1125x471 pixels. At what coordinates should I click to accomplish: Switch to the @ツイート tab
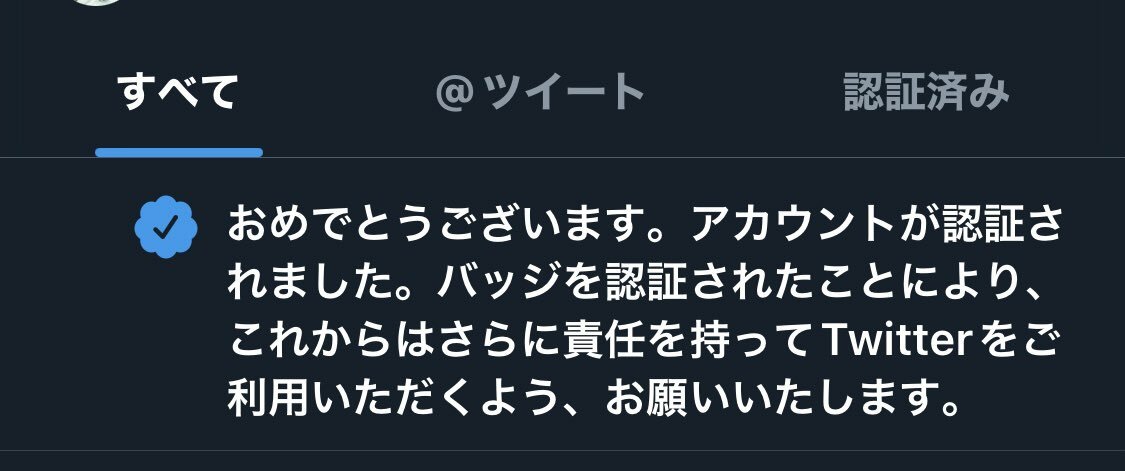pyautogui.click(x=540, y=93)
